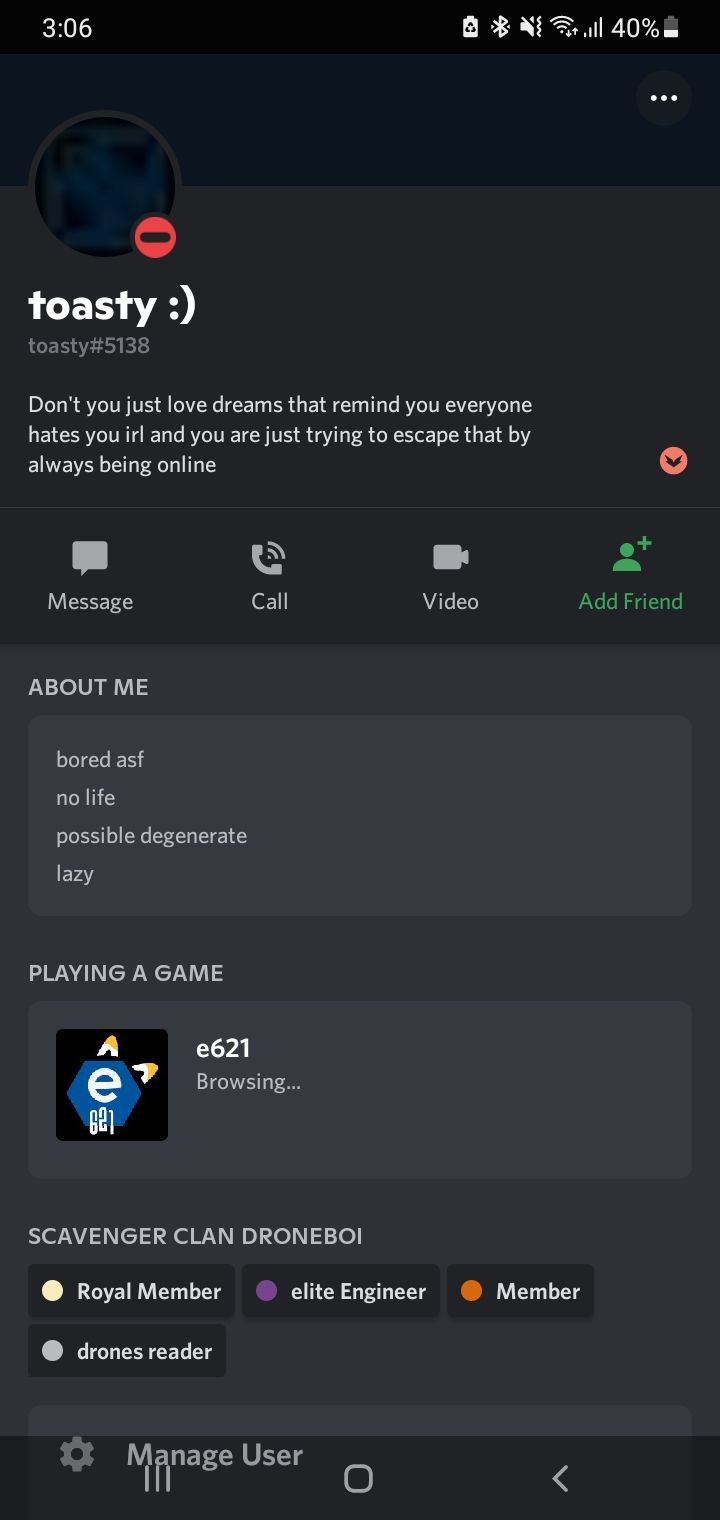Start a video call with toasty
Image resolution: width=720 pixels, height=1520 pixels.
[x=450, y=576]
